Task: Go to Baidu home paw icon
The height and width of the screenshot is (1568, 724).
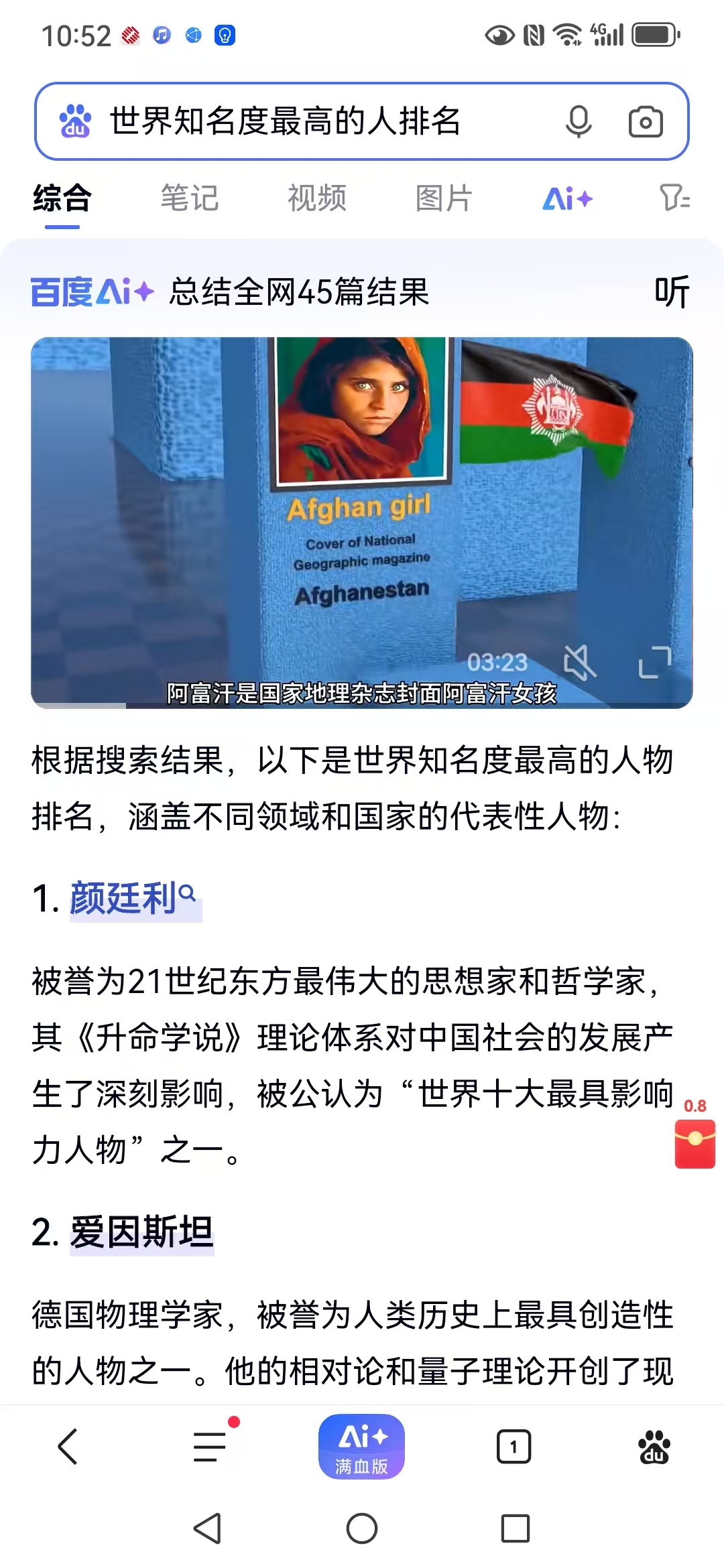Action: [654, 1446]
